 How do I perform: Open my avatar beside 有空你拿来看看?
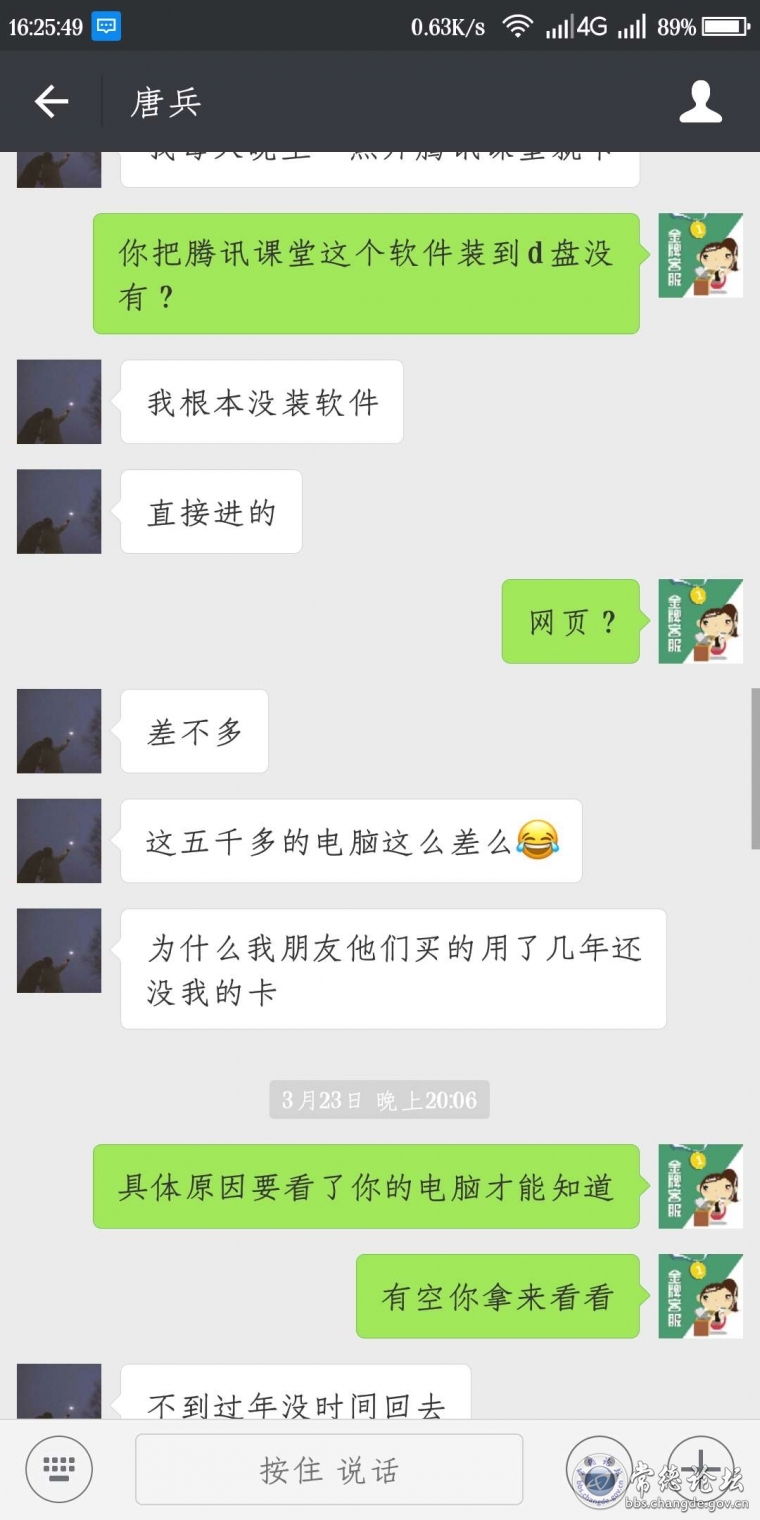pyautogui.click(x=700, y=1296)
